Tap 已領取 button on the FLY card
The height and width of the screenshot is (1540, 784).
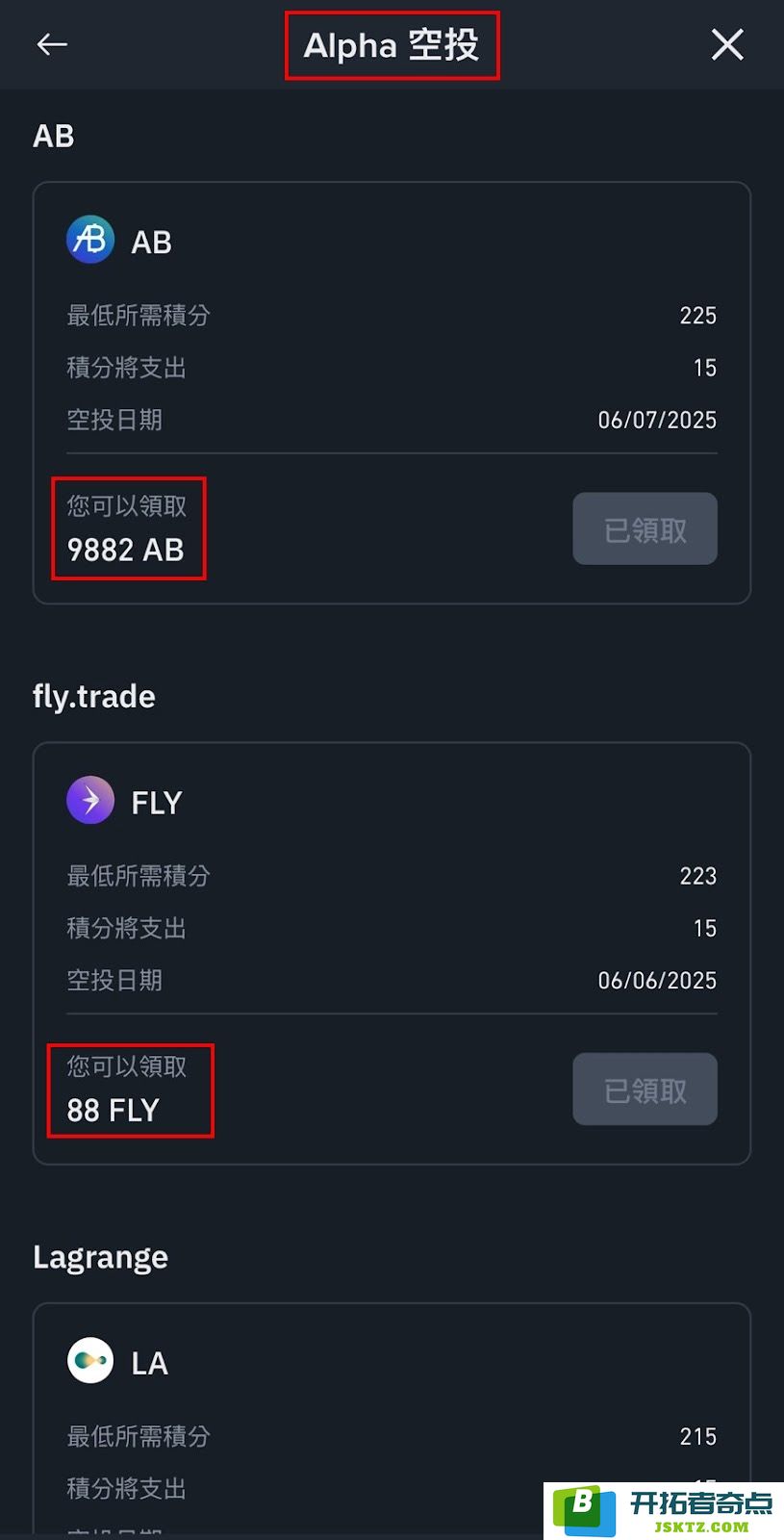(x=645, y=1089)
